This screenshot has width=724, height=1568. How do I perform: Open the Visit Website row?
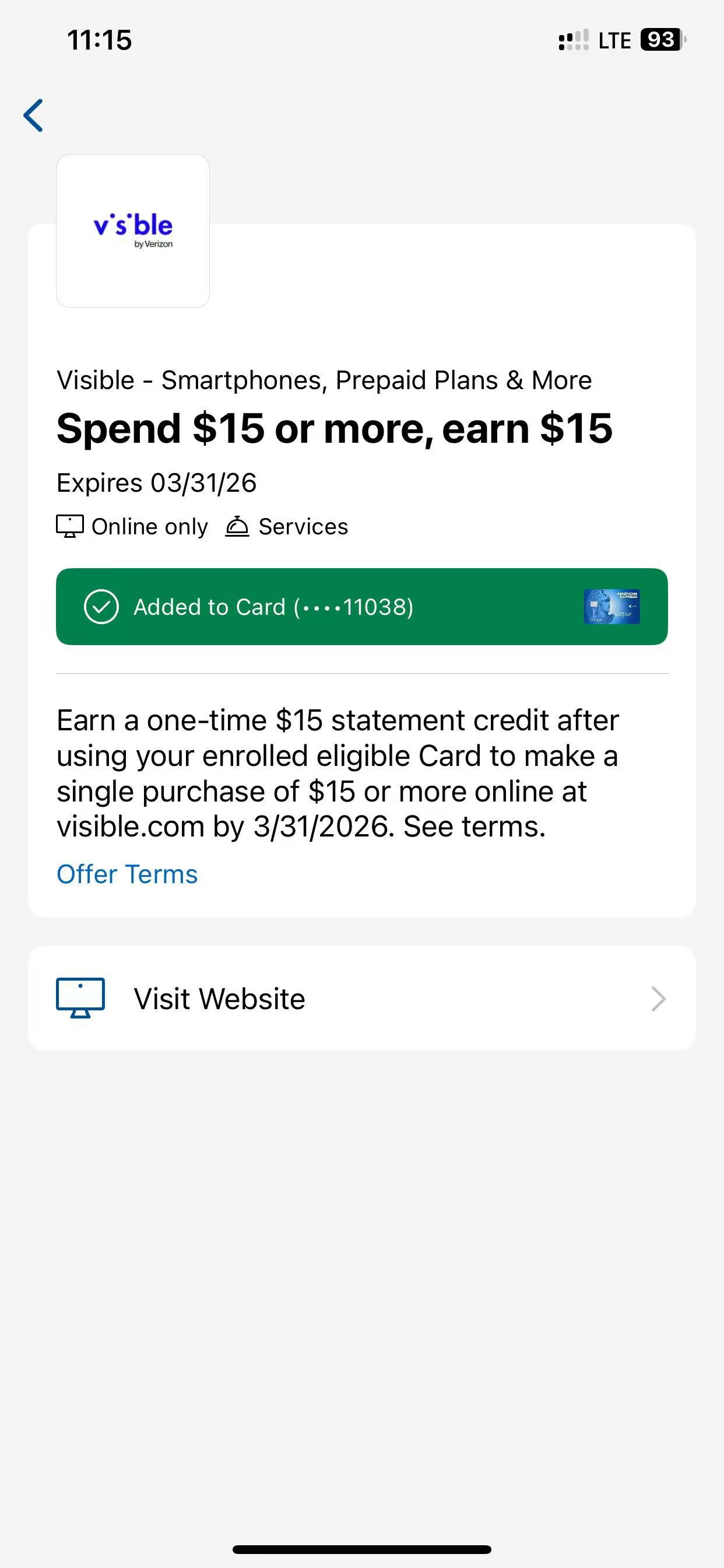point(361,998)
